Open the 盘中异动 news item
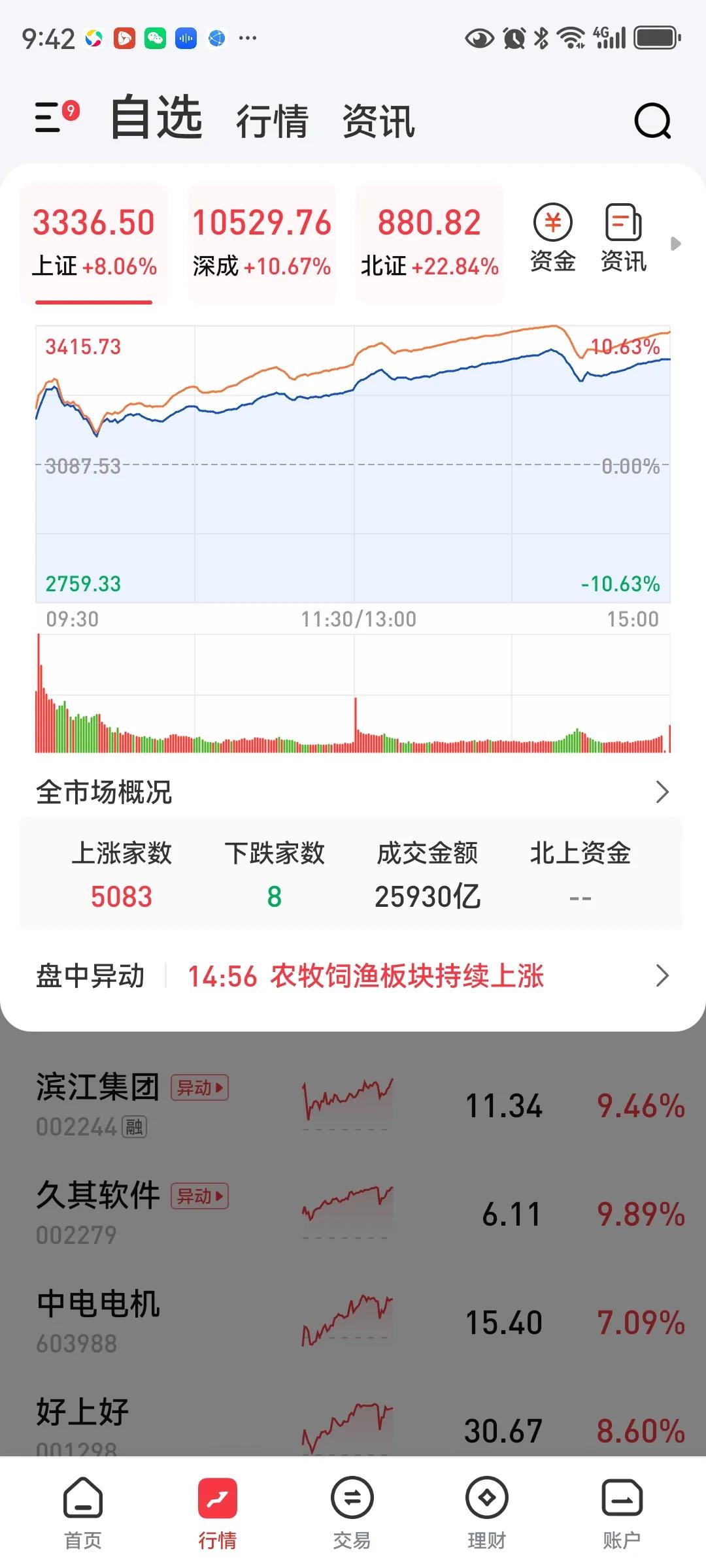The height and width of the screenshot is (1568, 706). tap(353, 976)
